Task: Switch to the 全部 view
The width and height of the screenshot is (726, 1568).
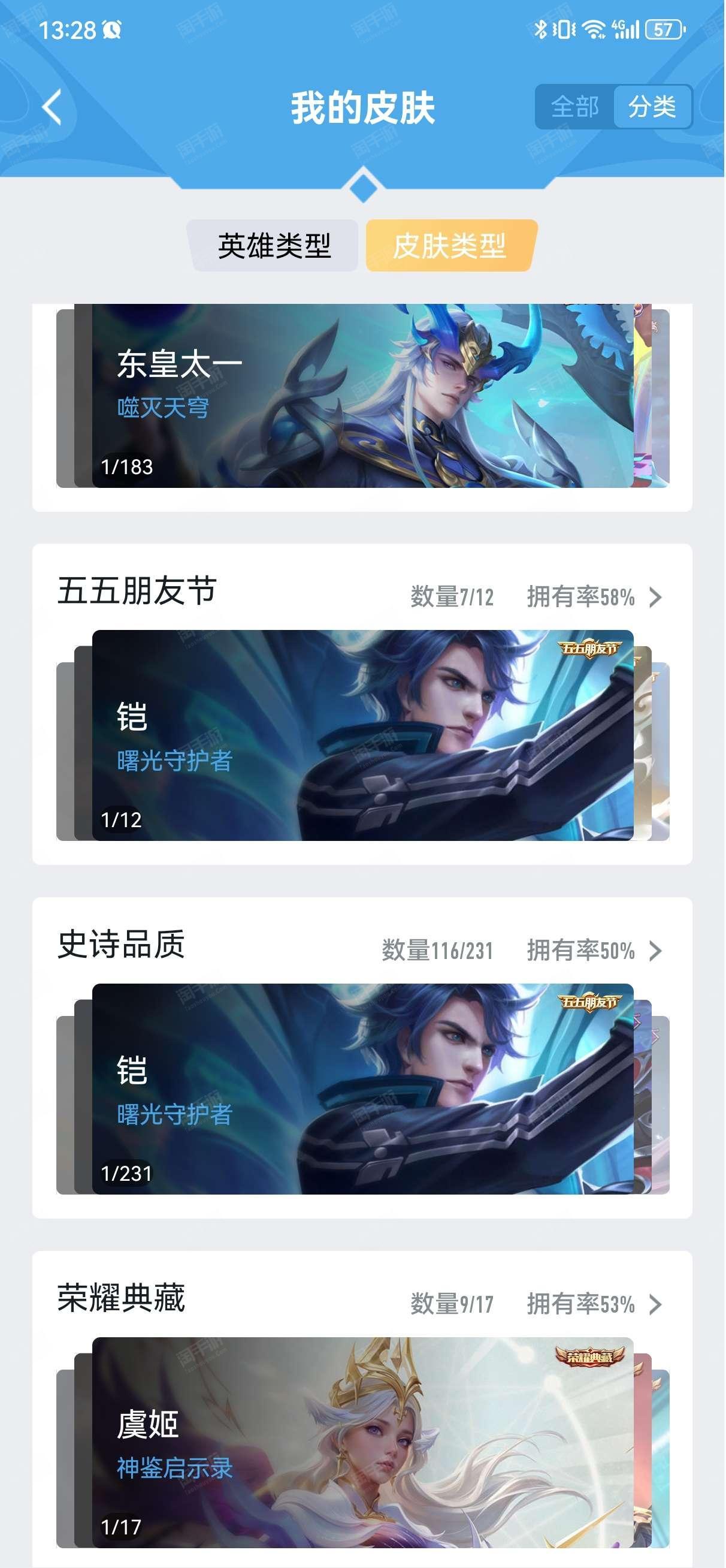Action: pos(575,107)
